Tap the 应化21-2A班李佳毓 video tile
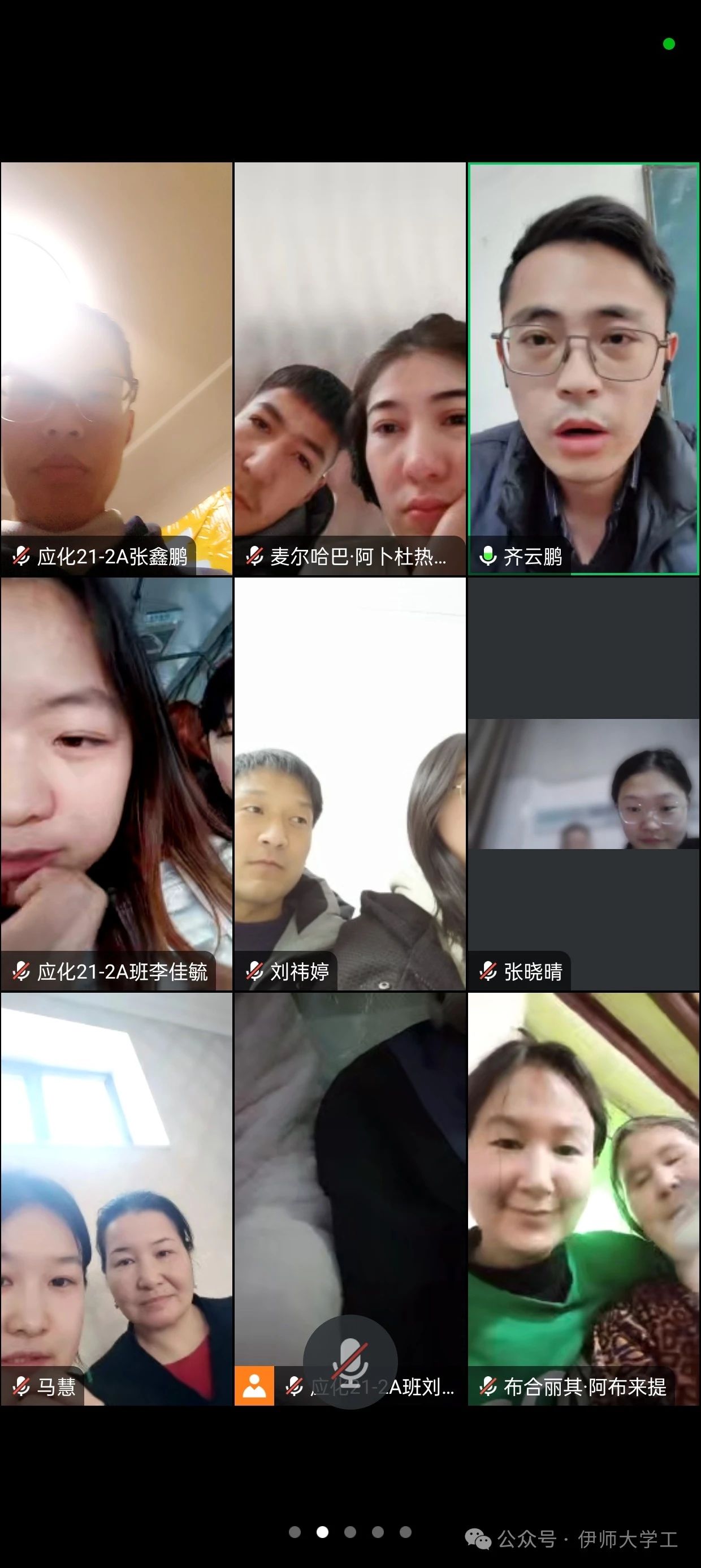Image resolution: width=701 pixels, height=1568 pixels. pos(116,784)
